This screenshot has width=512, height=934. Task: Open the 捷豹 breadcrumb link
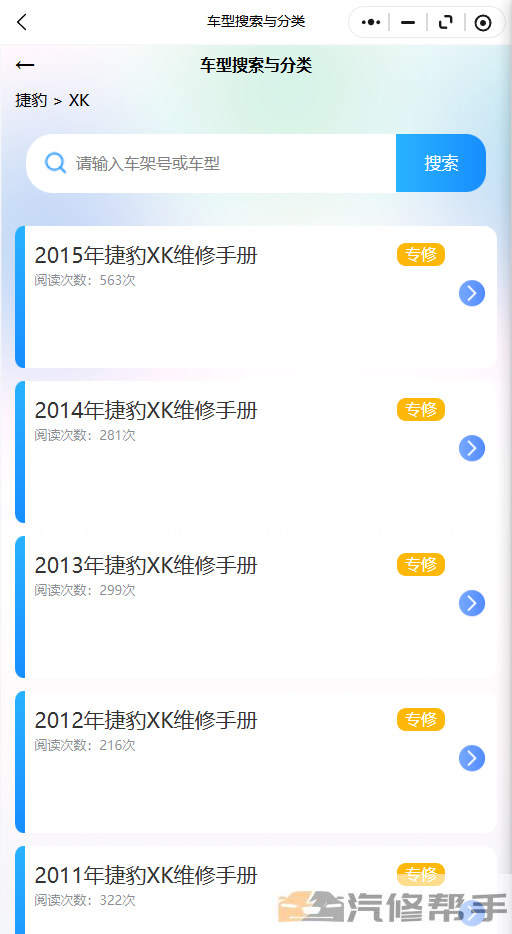coord(31,100)
